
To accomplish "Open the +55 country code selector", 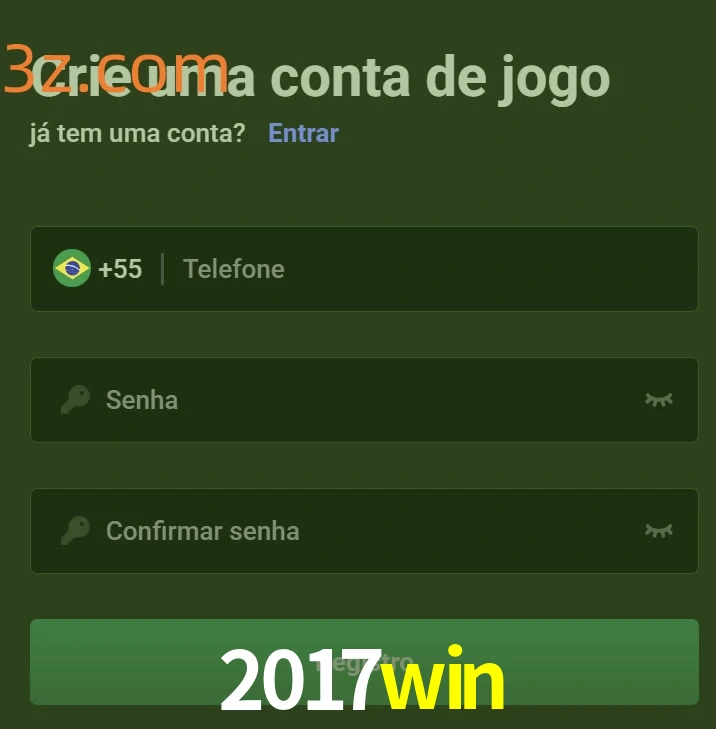I will click(99, 269).
